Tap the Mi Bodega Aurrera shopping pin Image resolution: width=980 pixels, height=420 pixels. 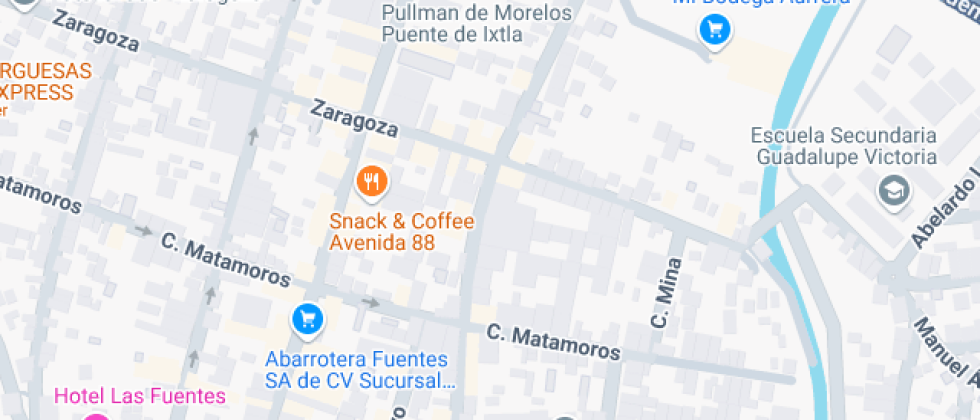pos(714,30)
